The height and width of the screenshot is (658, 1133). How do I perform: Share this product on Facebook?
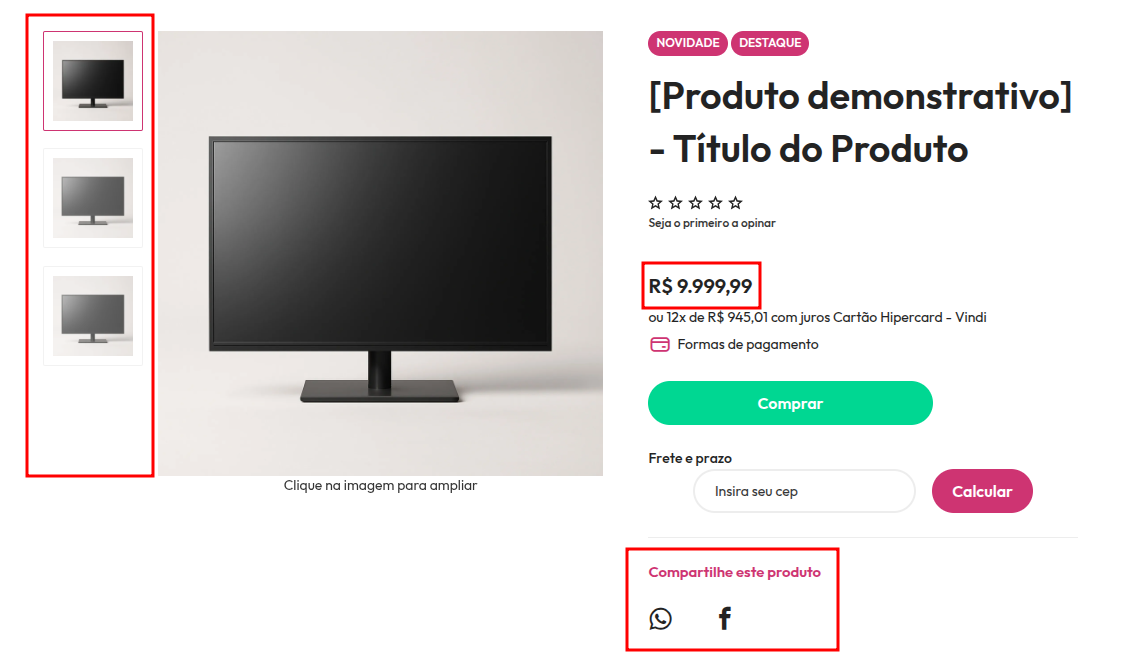click(x=725, y=618)
